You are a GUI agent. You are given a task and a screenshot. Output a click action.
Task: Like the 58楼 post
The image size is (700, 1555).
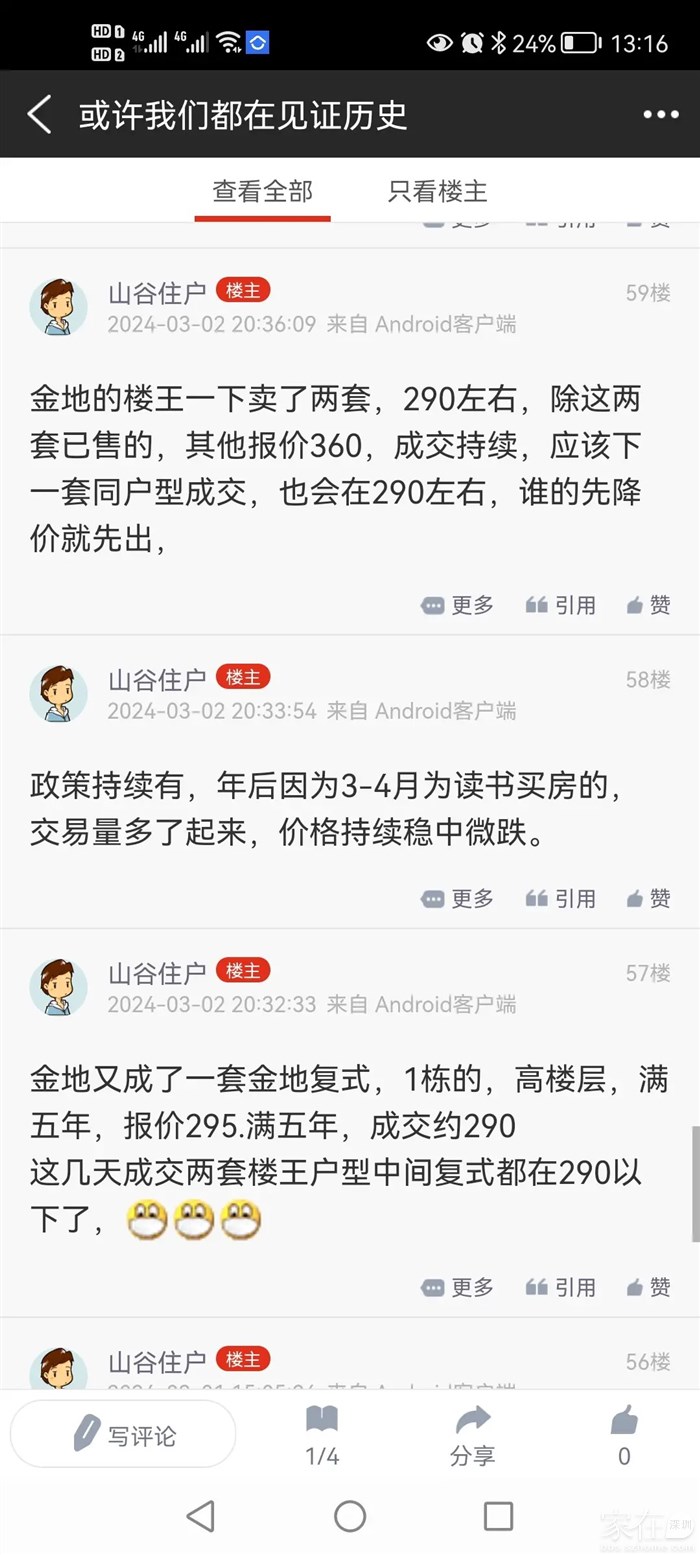pos(648,899)
